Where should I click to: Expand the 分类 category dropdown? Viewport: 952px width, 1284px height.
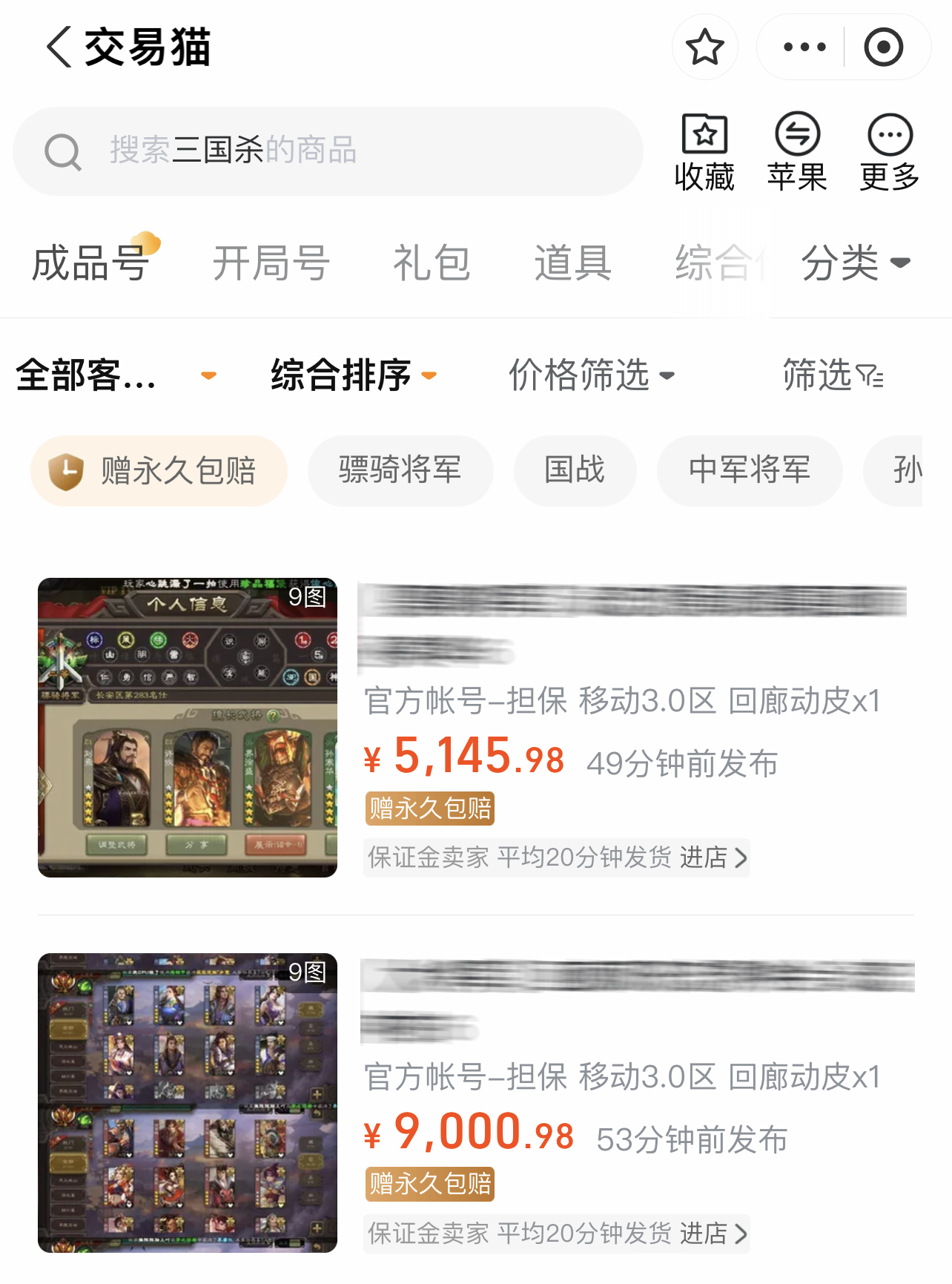click(x=856, y=263)
